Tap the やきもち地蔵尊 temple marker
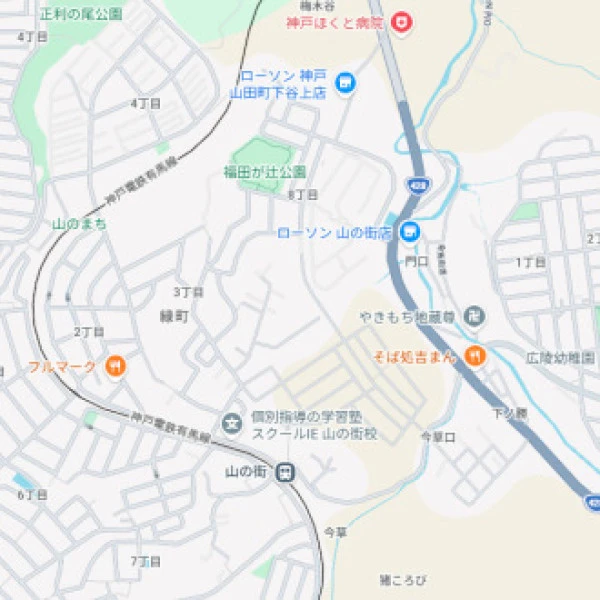The height and width of the screenshot is (600, 600). 475,317
